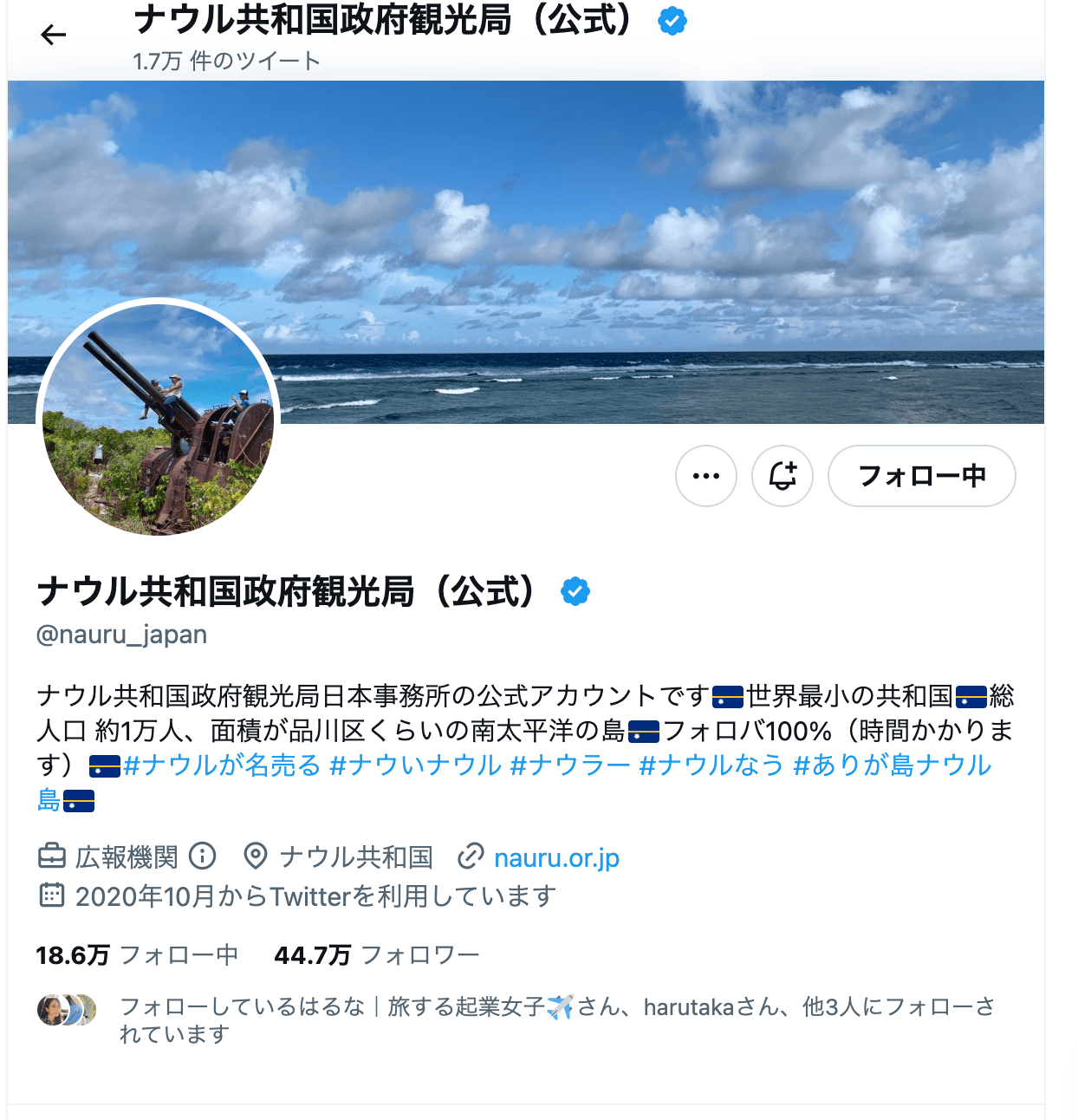Open the profile picture of the cannon
Image resolution: width=1078 pixels, height=1120 pixels.
[x=158, y=419]
